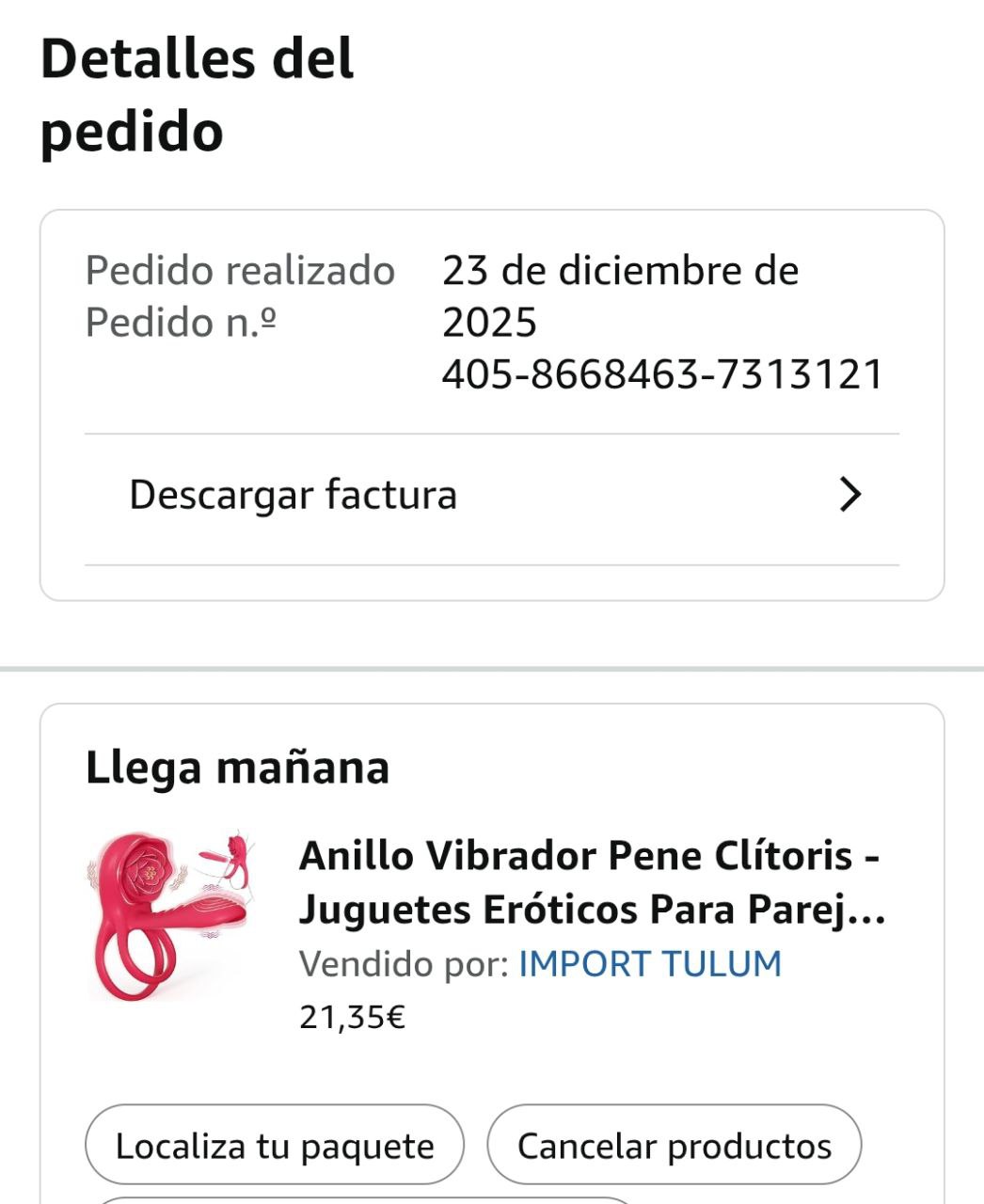
Task: Select Cancelar productos
Action: [674, 1145]
